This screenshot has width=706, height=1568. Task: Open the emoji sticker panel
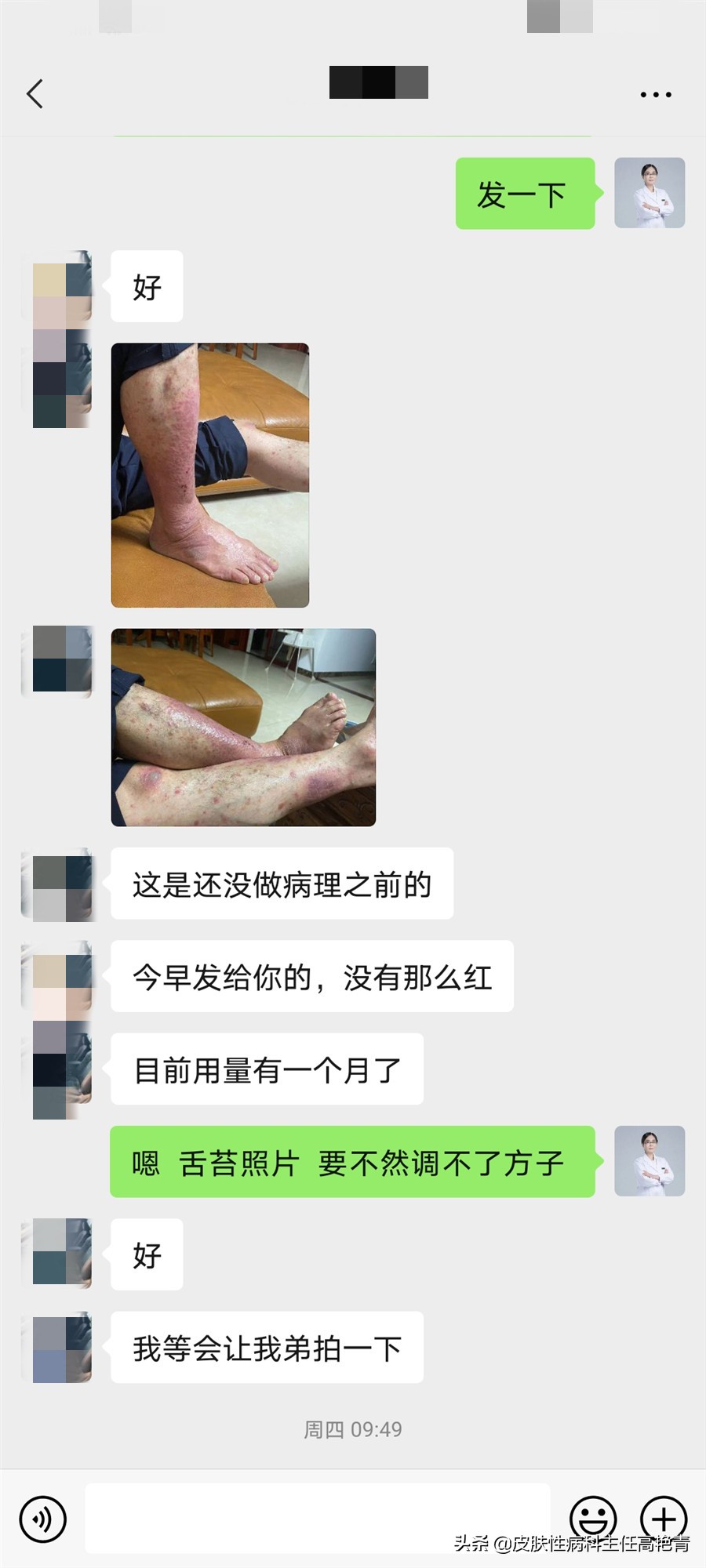[x=593, y=1519]
